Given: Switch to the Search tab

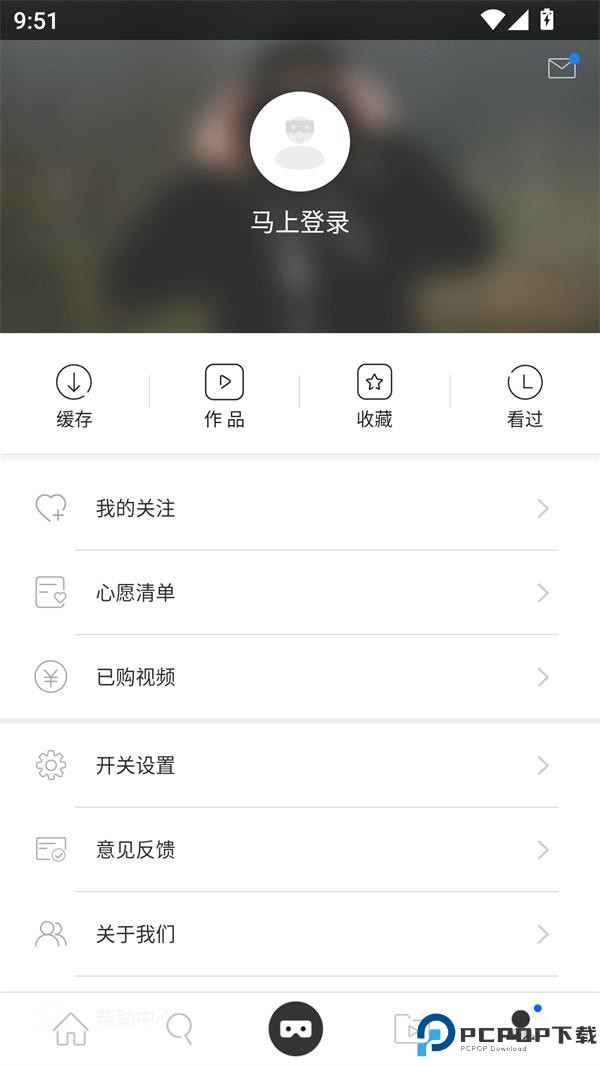Looking at the screenshot, I should [x=180, y=1028].
